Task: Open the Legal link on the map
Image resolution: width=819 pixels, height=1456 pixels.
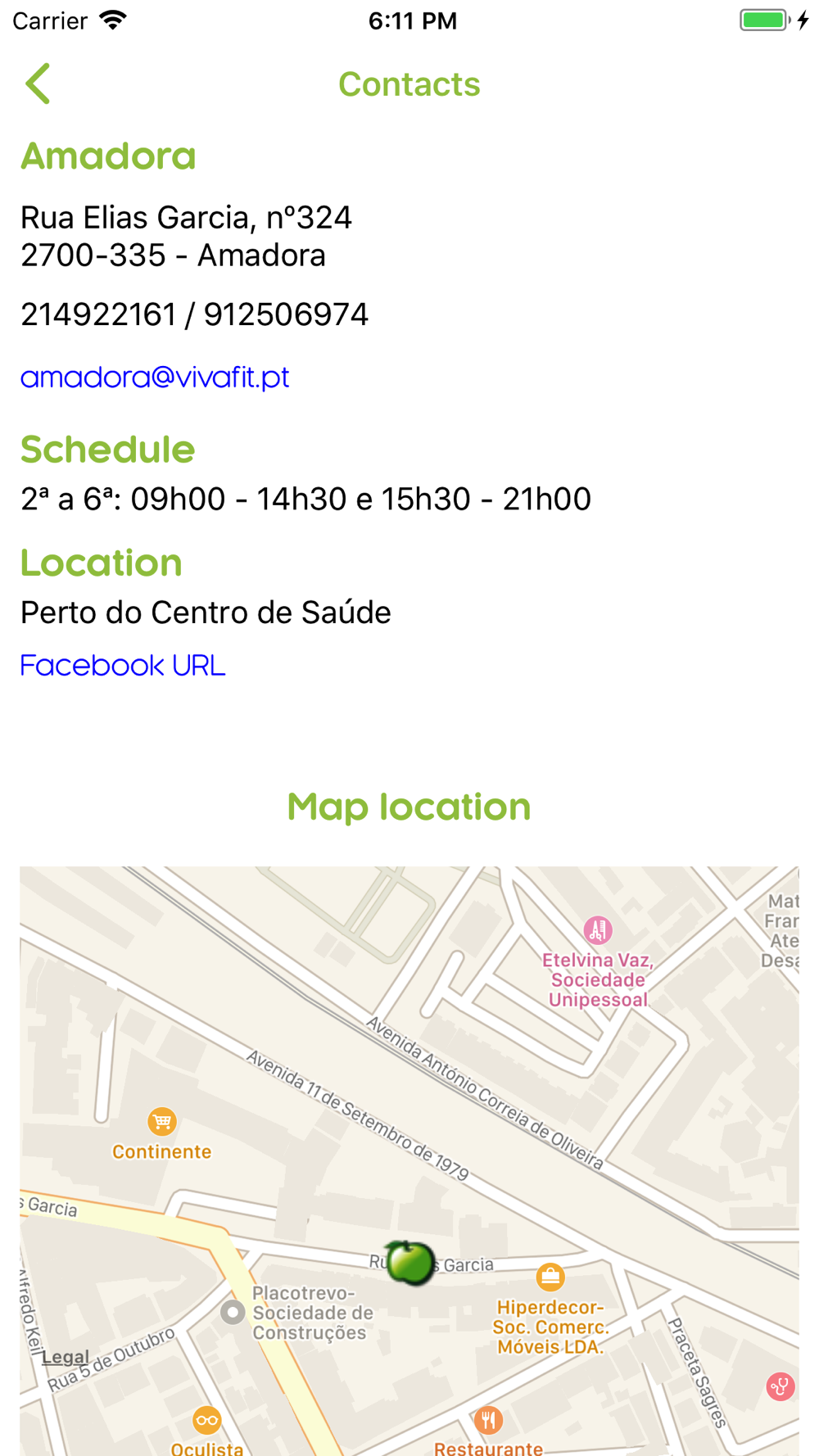Action: coord(65,1357)
